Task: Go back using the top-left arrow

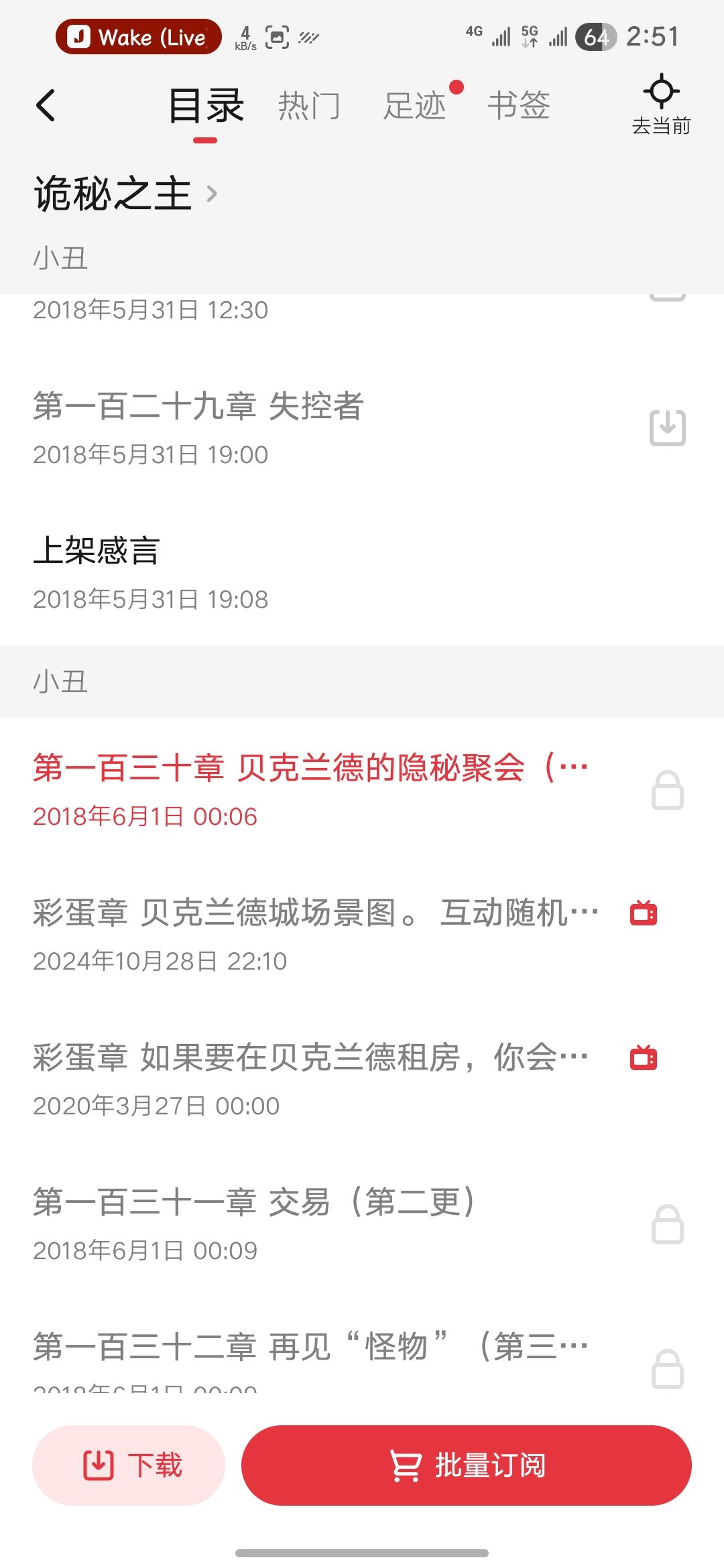Action: point(46,105)
